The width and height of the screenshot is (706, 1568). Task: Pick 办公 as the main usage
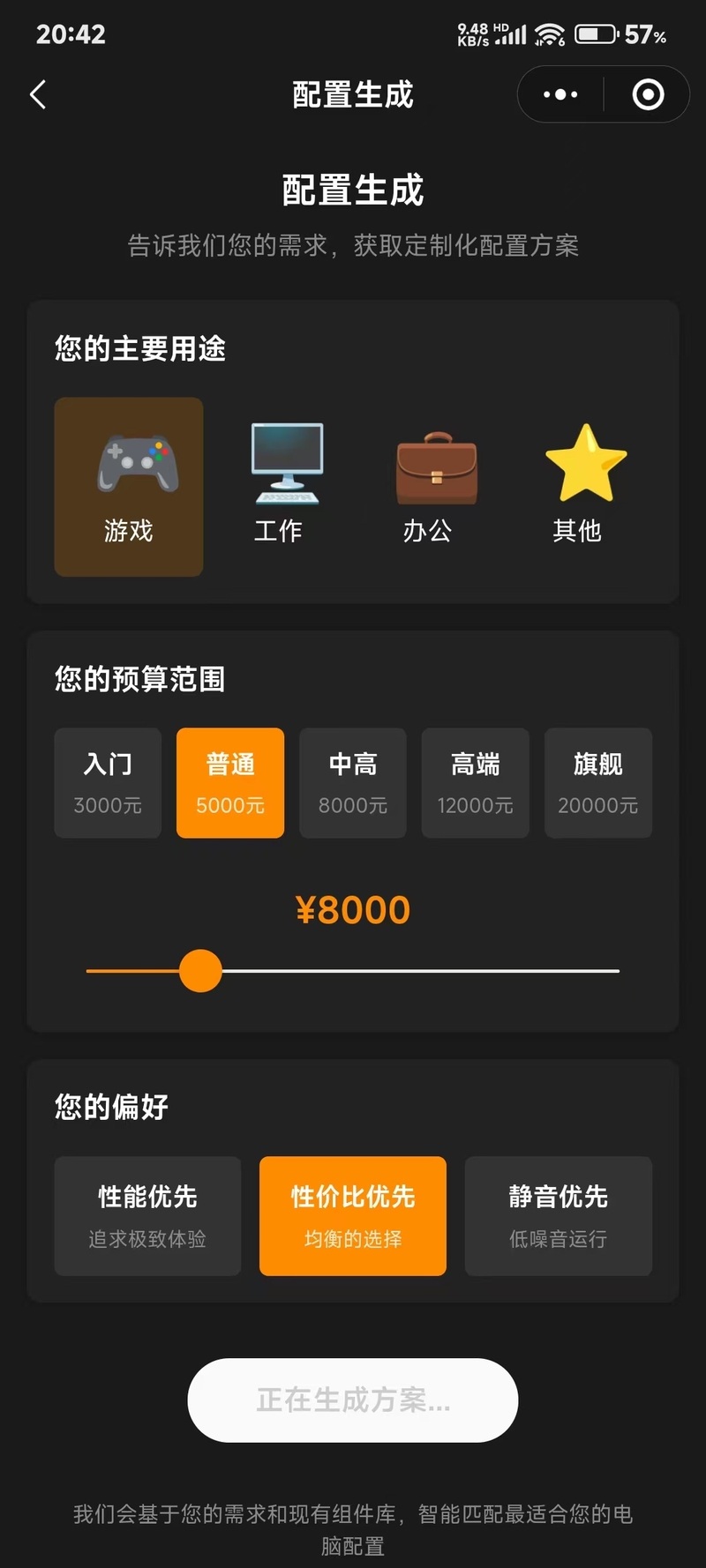coord(427,487)
